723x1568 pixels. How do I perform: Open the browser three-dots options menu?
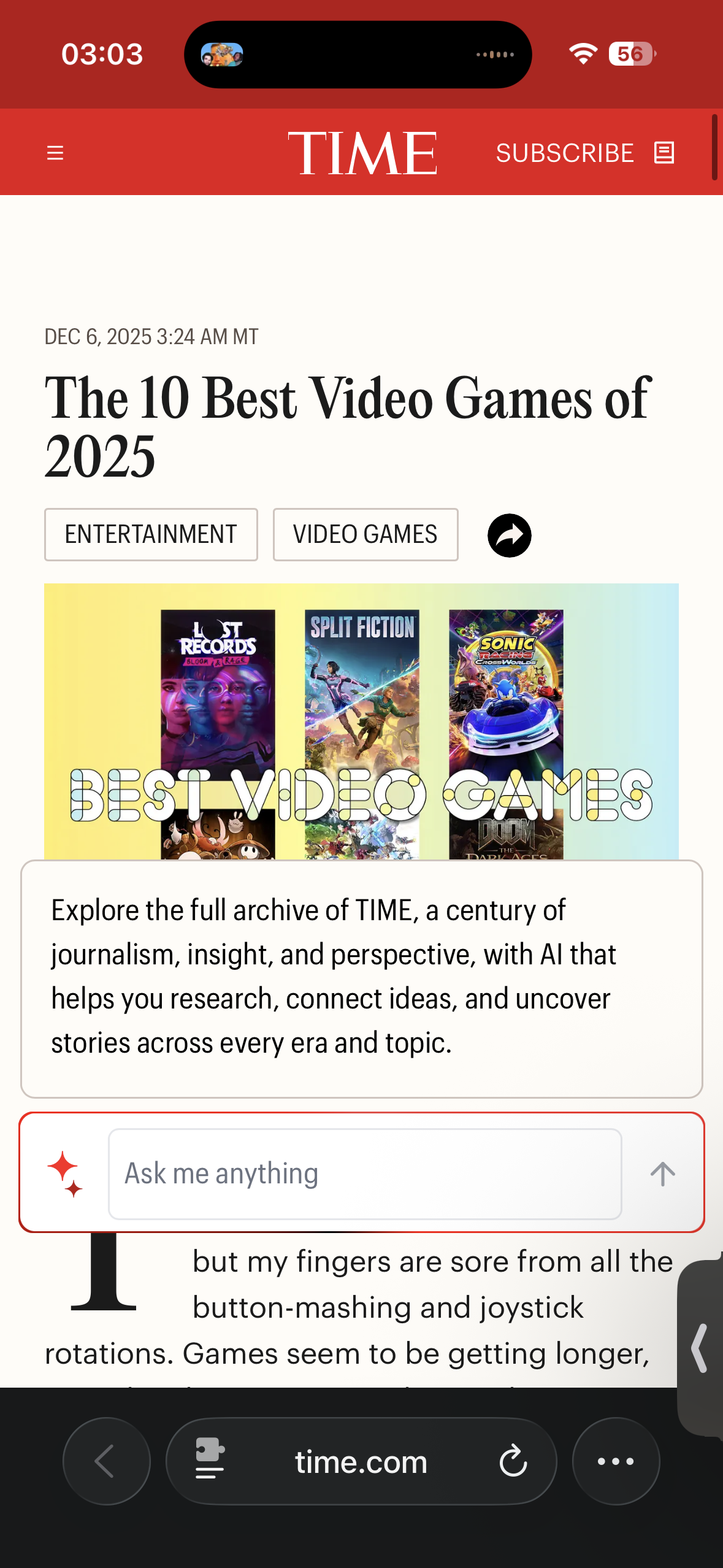(x=616, y=1461)
